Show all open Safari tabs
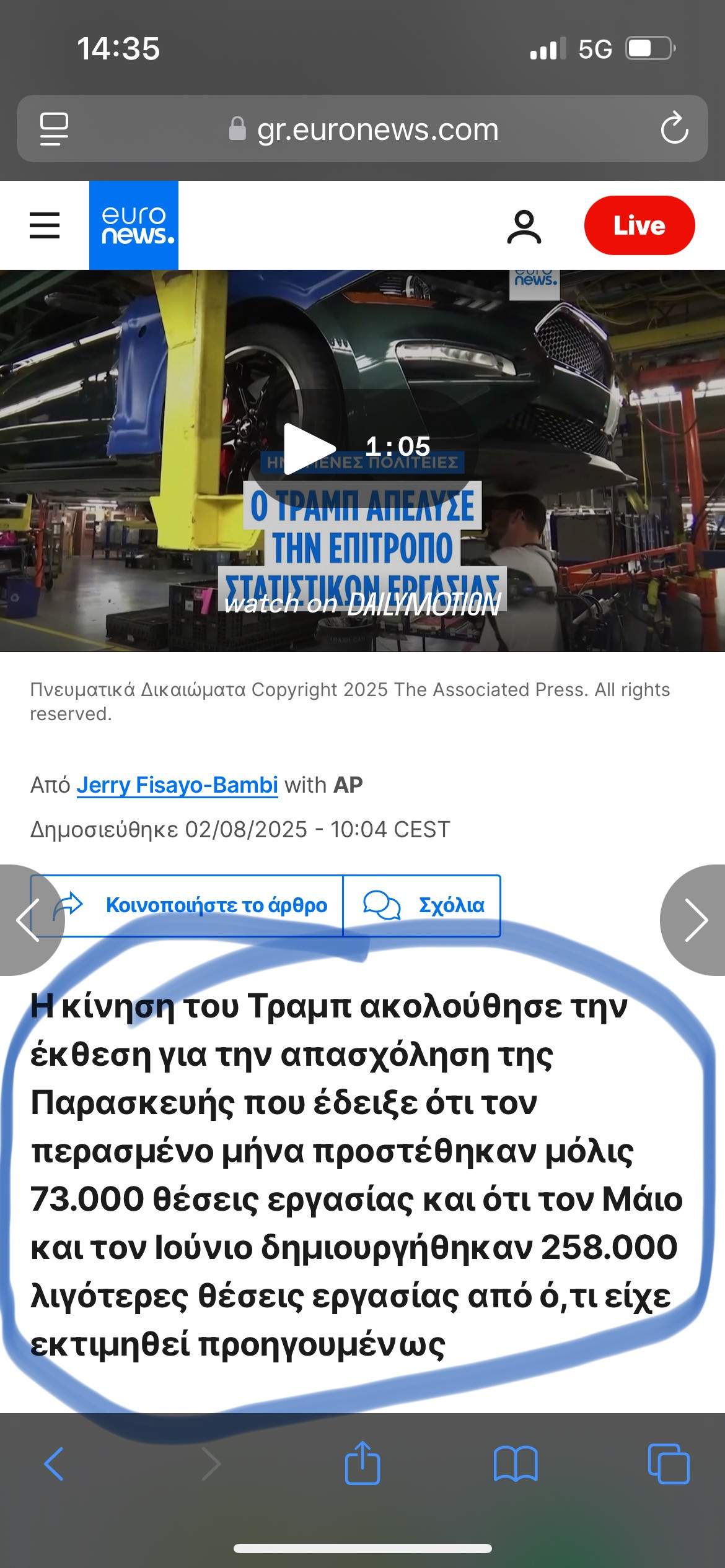 pyautogui.click(x=669, y=1464)
